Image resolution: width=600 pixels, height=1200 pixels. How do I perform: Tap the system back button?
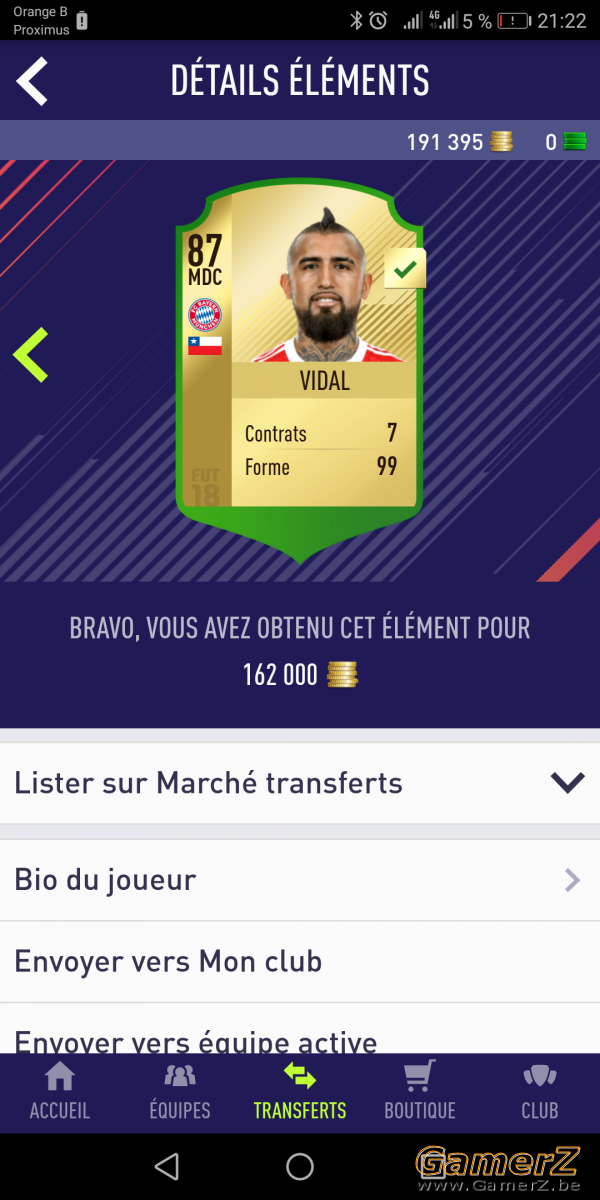[167, 1166]
